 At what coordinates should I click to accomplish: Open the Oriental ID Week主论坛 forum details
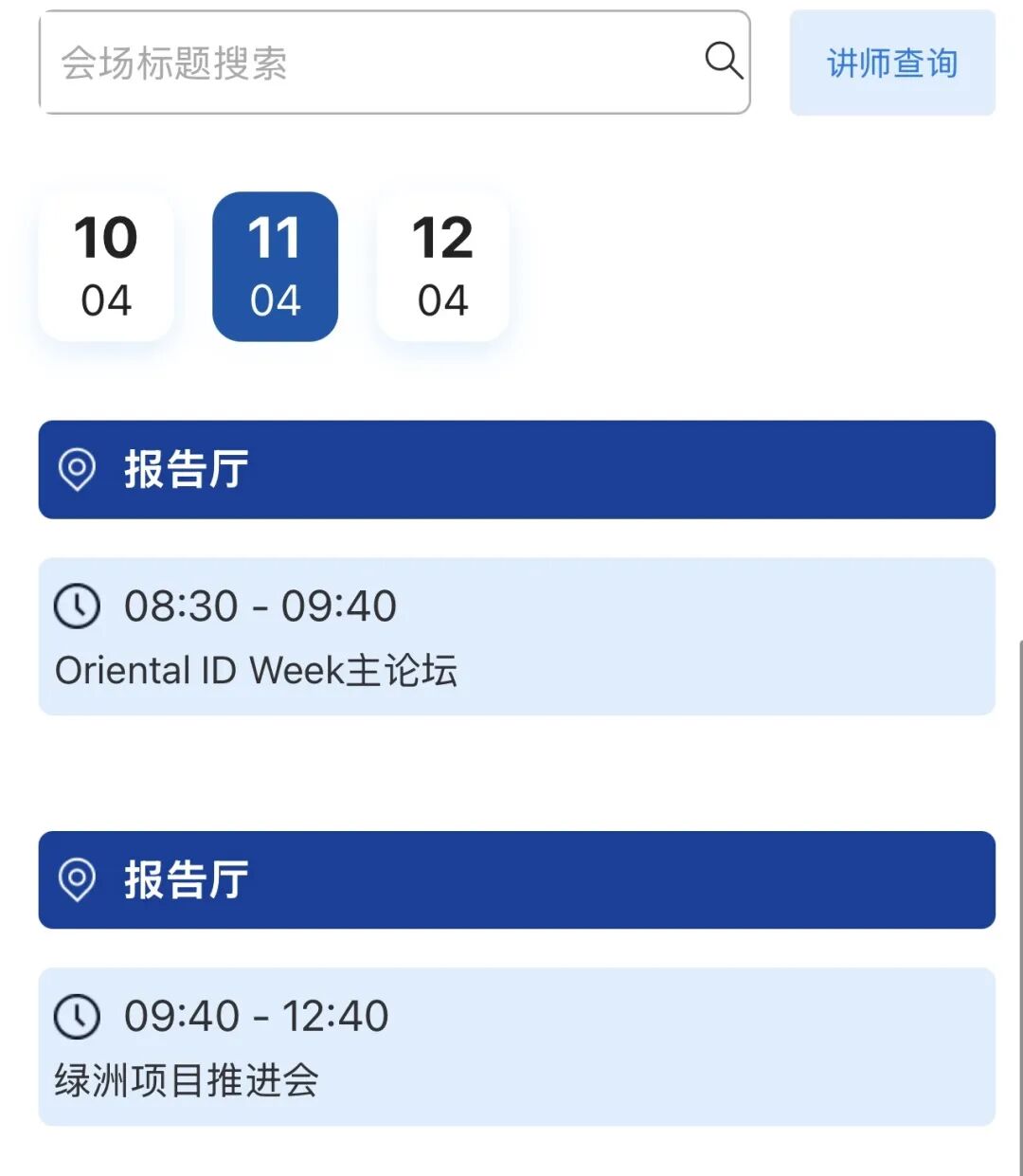click(x=256, y=669)
